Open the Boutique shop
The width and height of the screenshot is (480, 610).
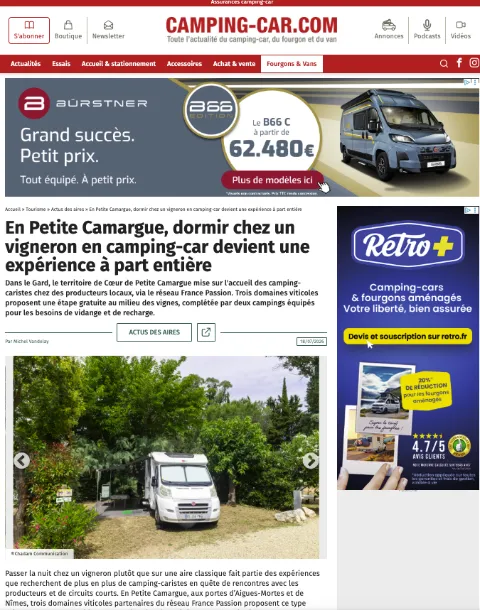[68, 30]
